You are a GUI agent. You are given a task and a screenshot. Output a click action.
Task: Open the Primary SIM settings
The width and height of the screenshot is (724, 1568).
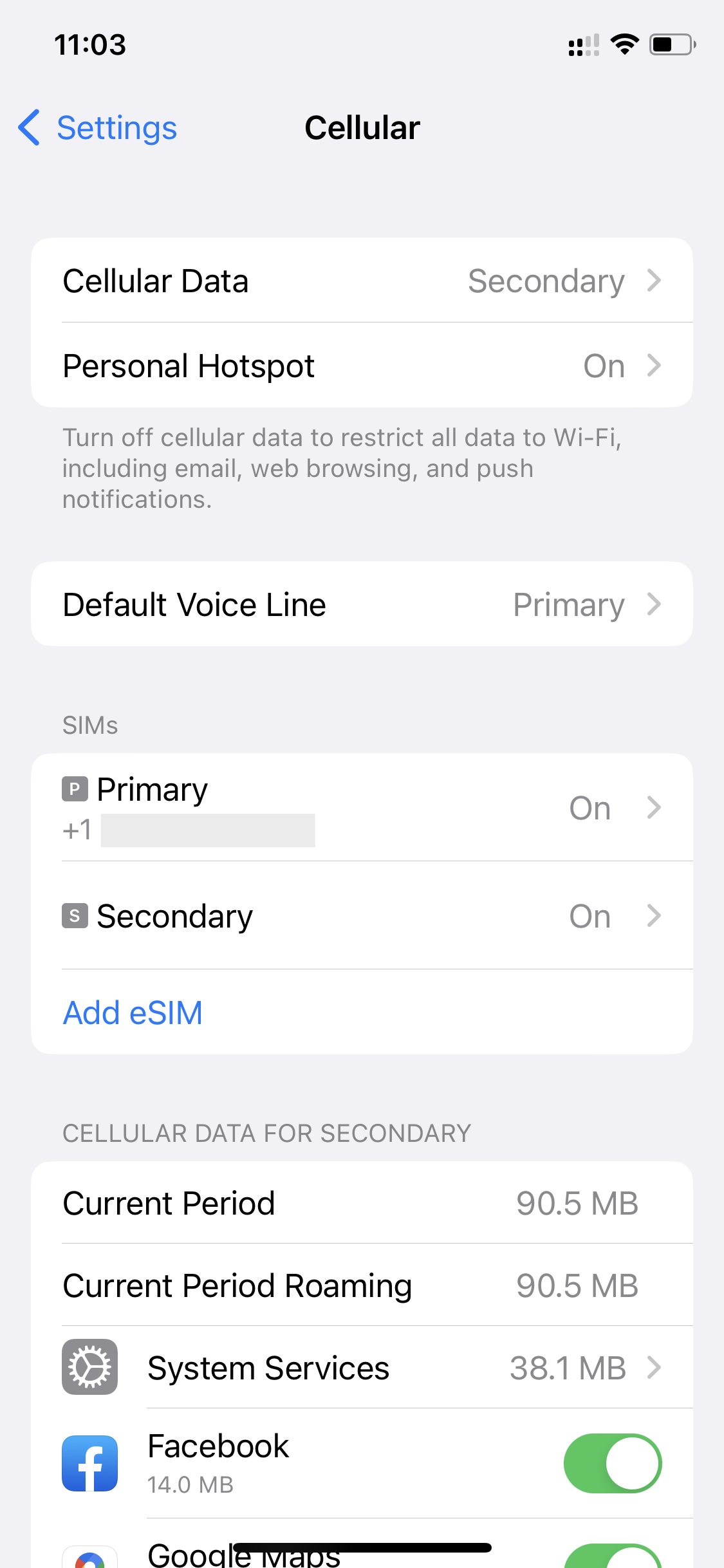pos(362,807)
